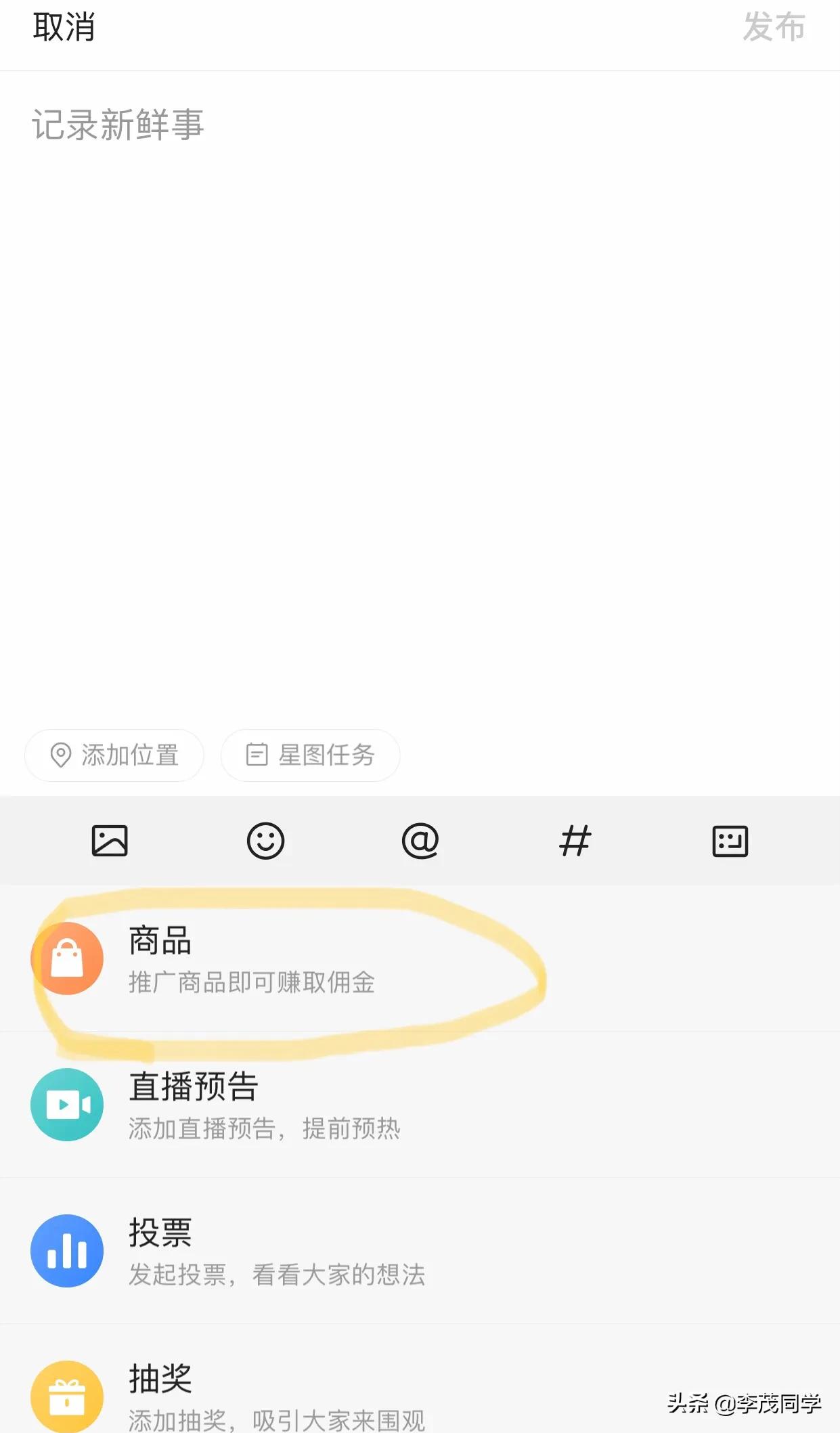Open the image picker icon in the toolbar
840x1433 pixels.
(x=110, y=841)
